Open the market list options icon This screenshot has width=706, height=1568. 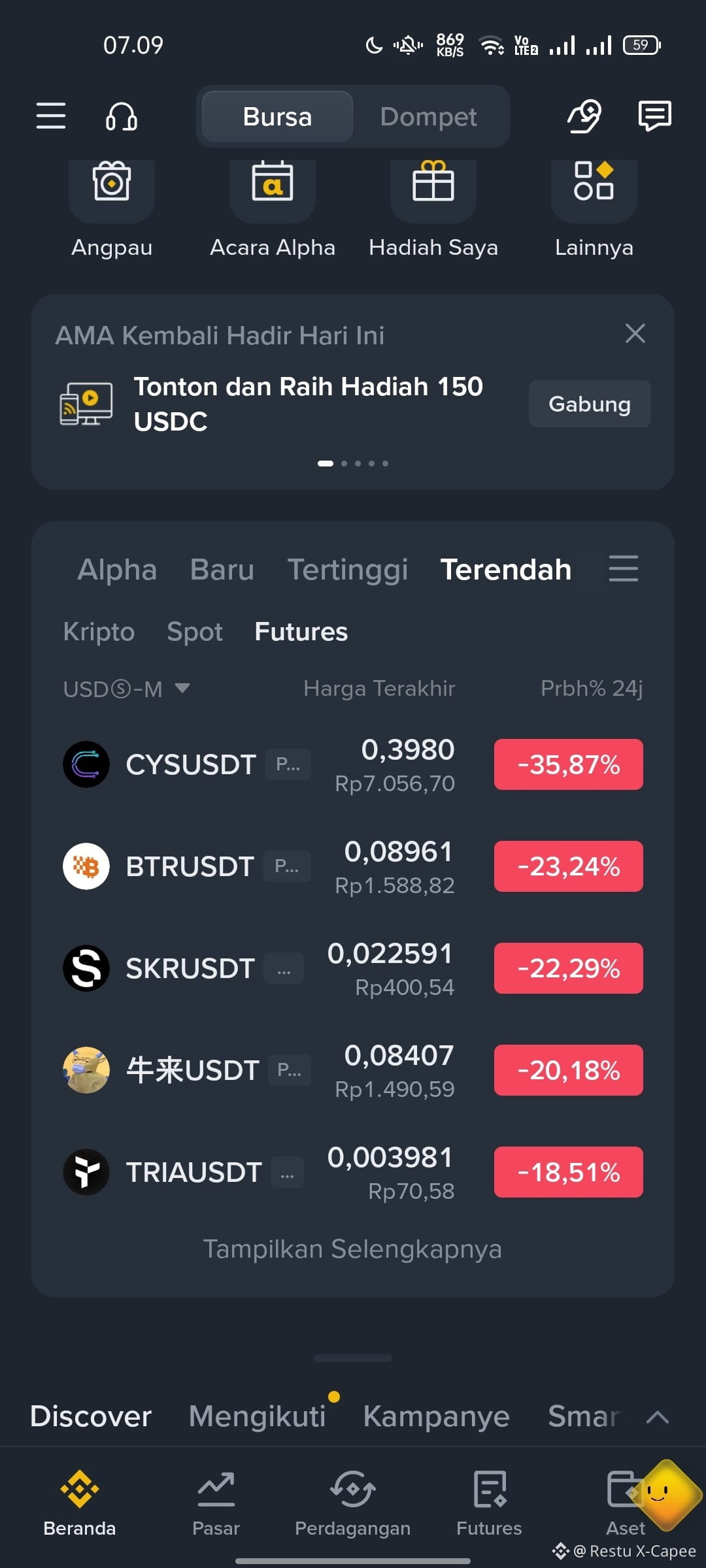(x=624, y=568)
